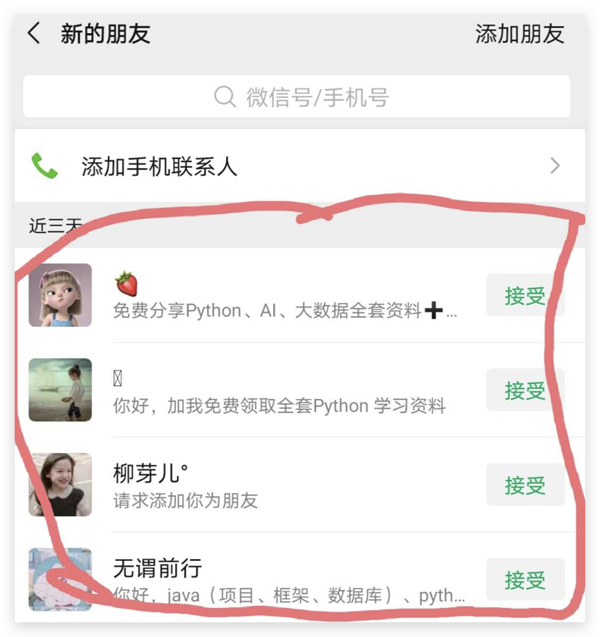Accept 柳芽儿° friend request

[525, 485]
